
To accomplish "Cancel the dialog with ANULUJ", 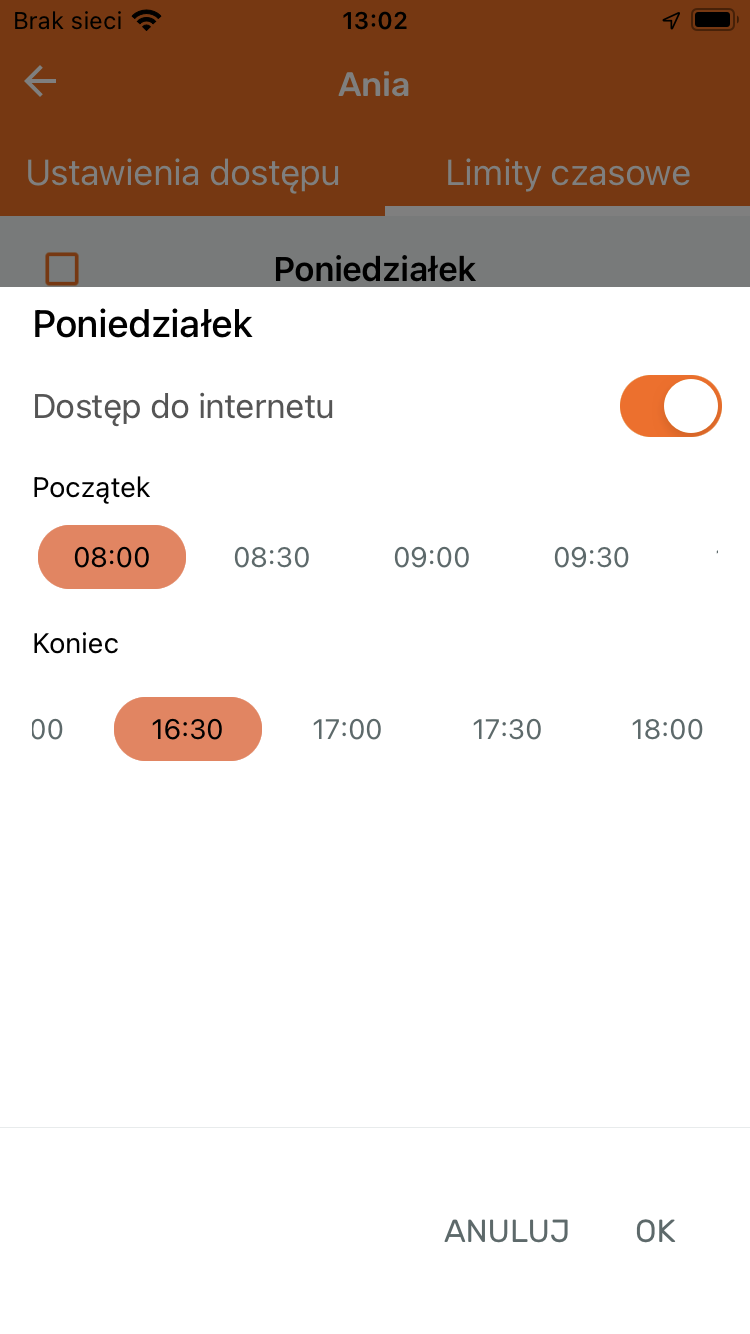I will click(507, 1231).
